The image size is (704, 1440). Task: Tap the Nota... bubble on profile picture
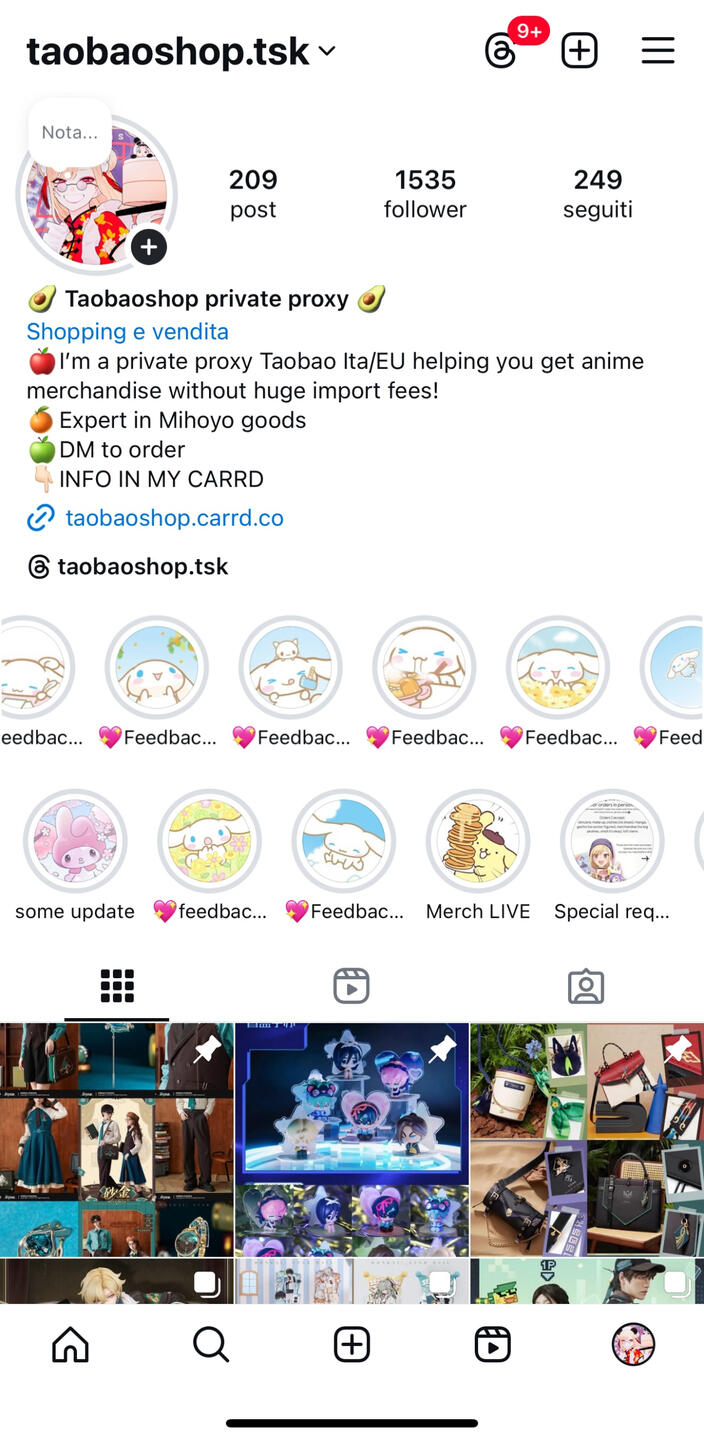[x=70, y=132]
